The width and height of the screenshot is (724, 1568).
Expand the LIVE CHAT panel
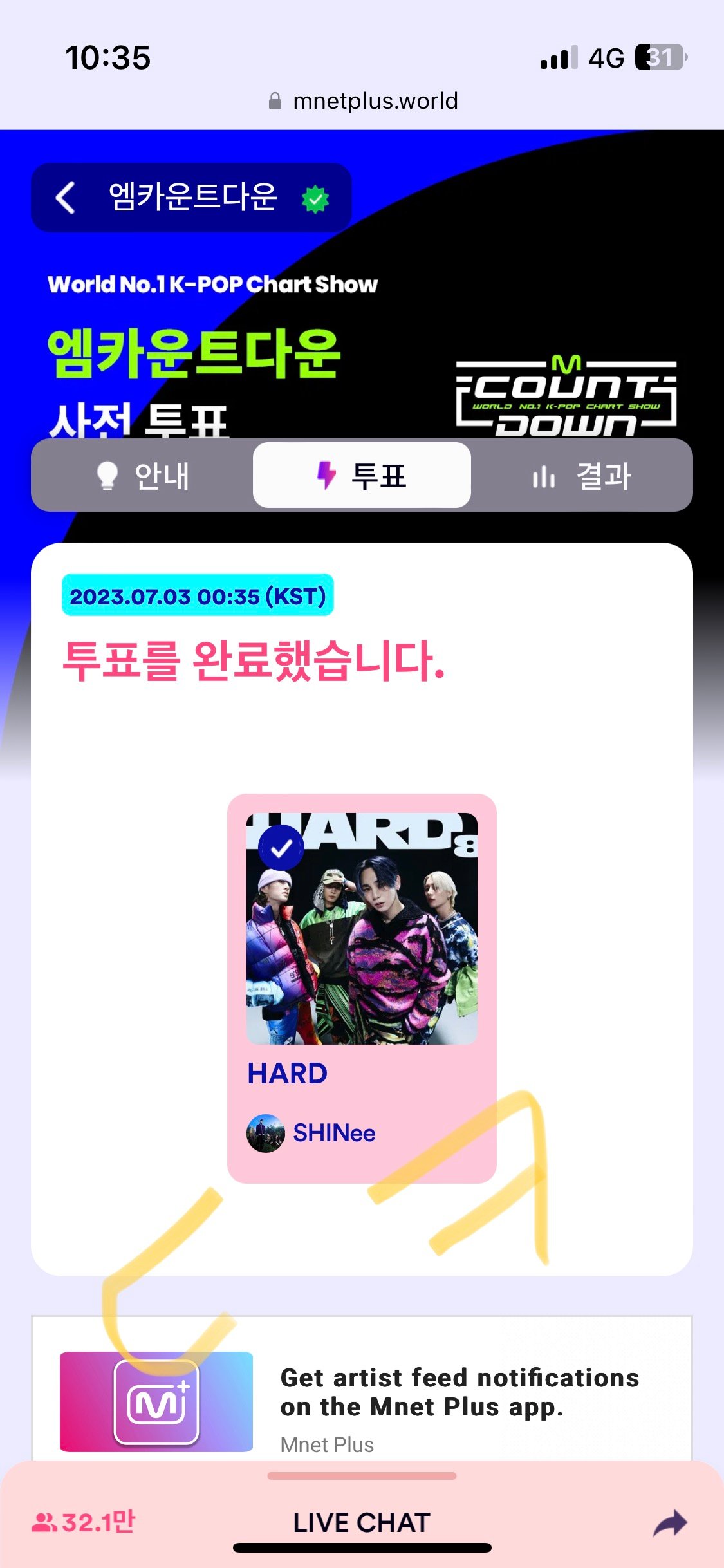(x=362, y=1522)
